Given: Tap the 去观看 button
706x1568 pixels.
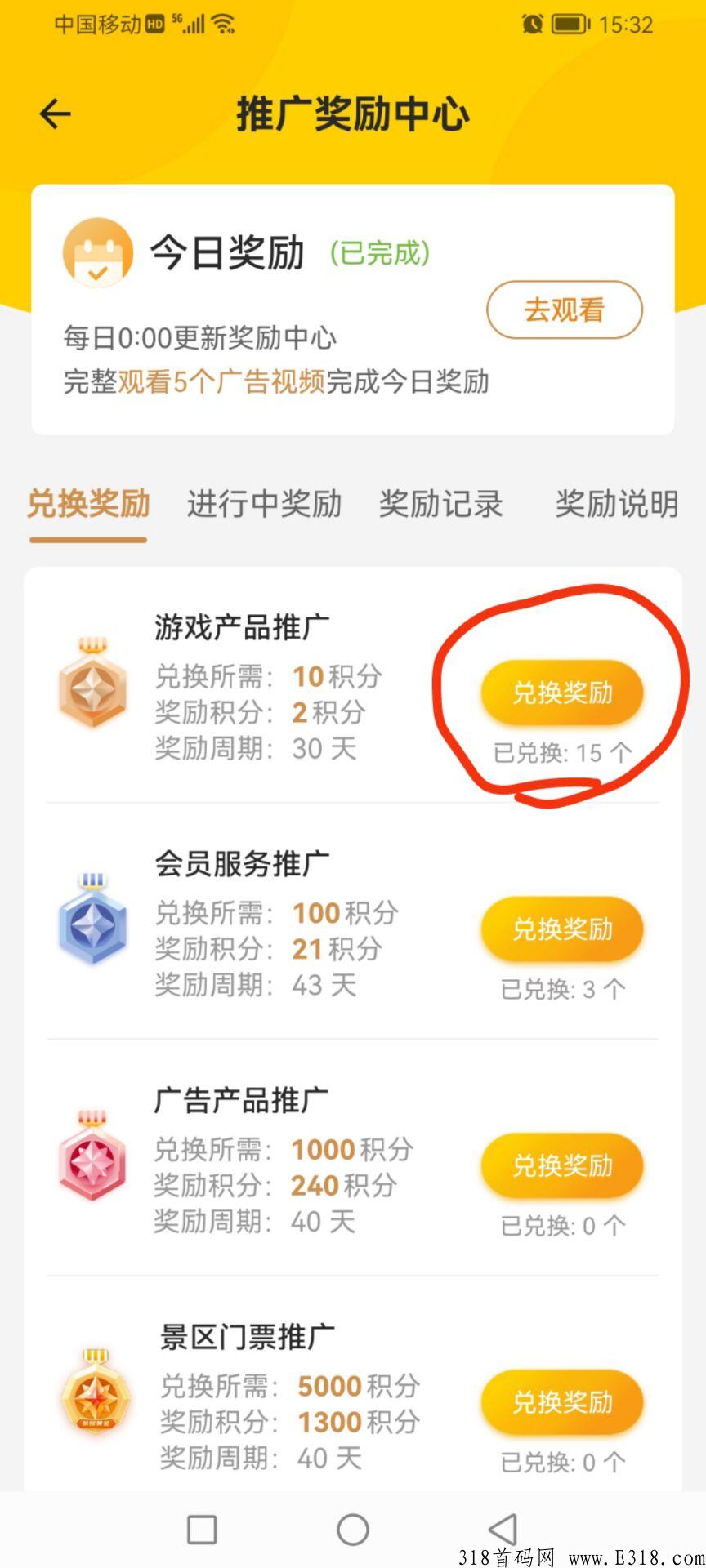Looking at the screenshot, I should 564,310.
